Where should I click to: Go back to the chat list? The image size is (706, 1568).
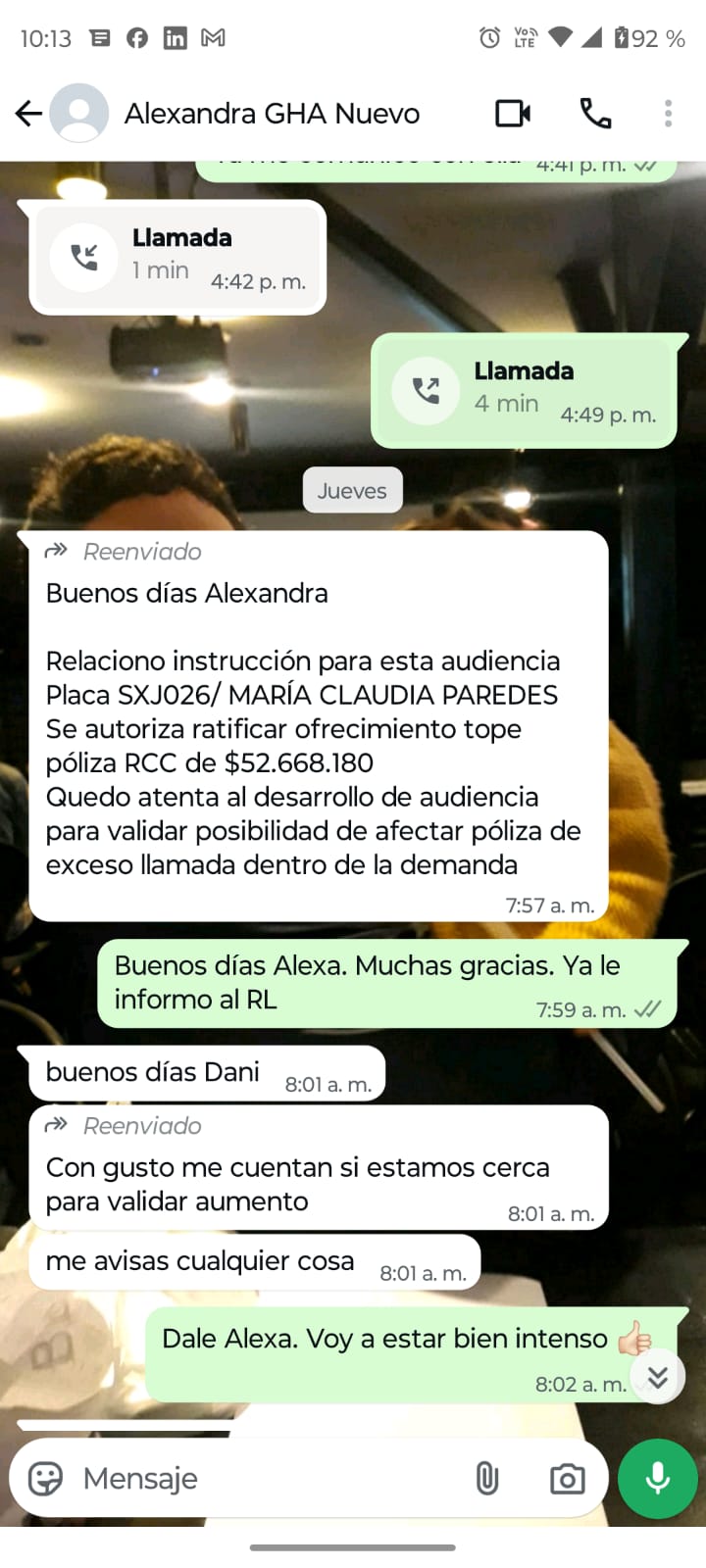click(29, 114)
